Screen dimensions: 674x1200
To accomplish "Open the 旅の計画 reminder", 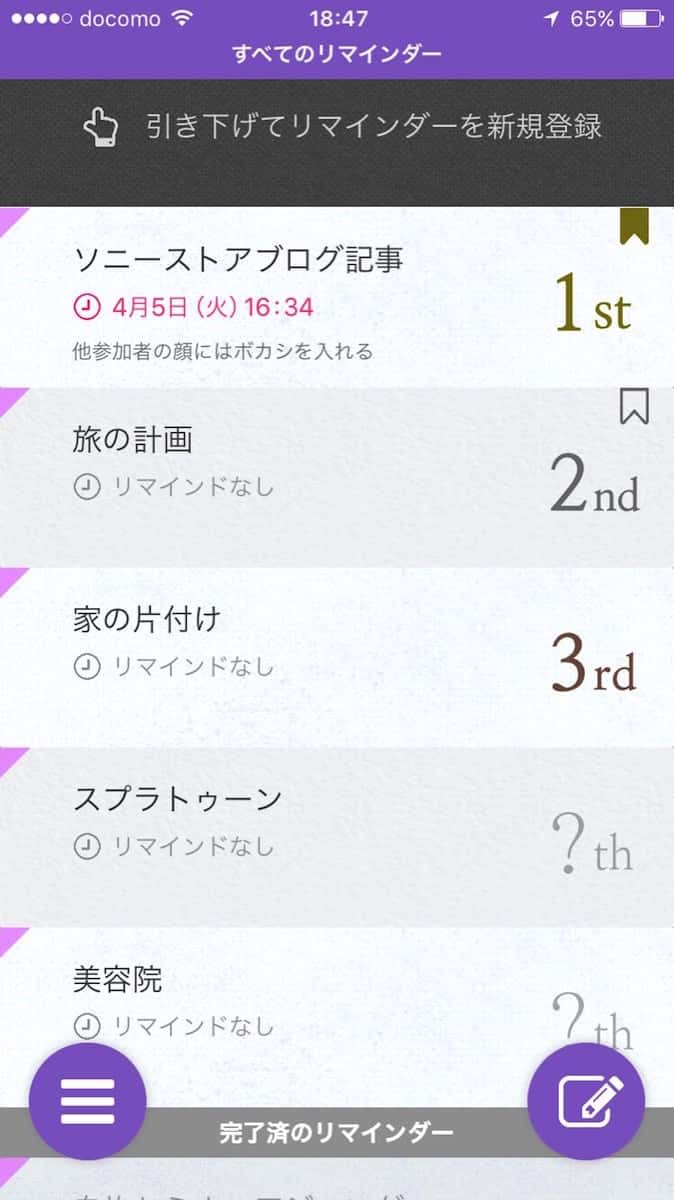I will [133, 440].
